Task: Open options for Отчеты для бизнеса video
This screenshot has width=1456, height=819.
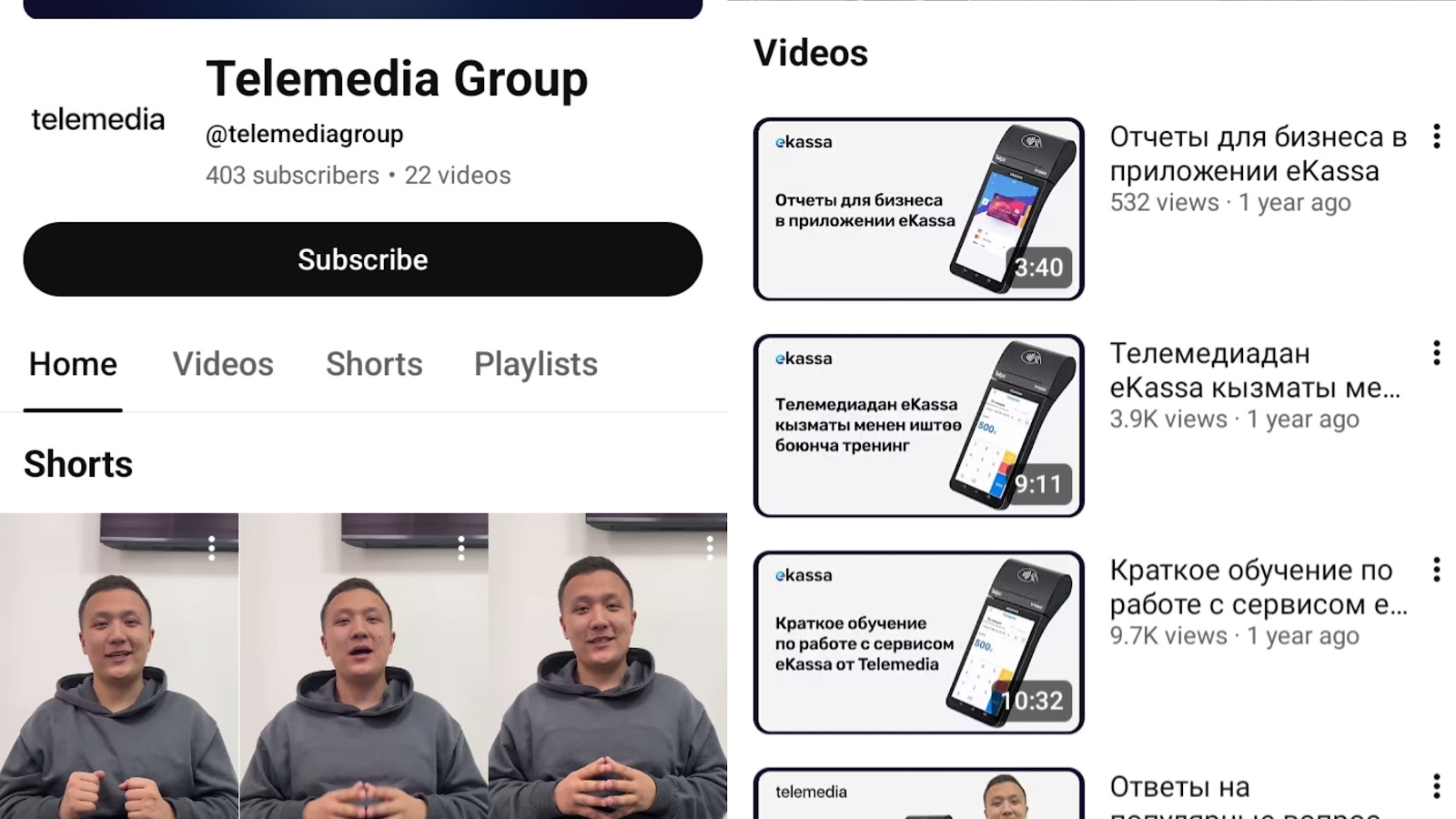Action: coord(1436,136)
